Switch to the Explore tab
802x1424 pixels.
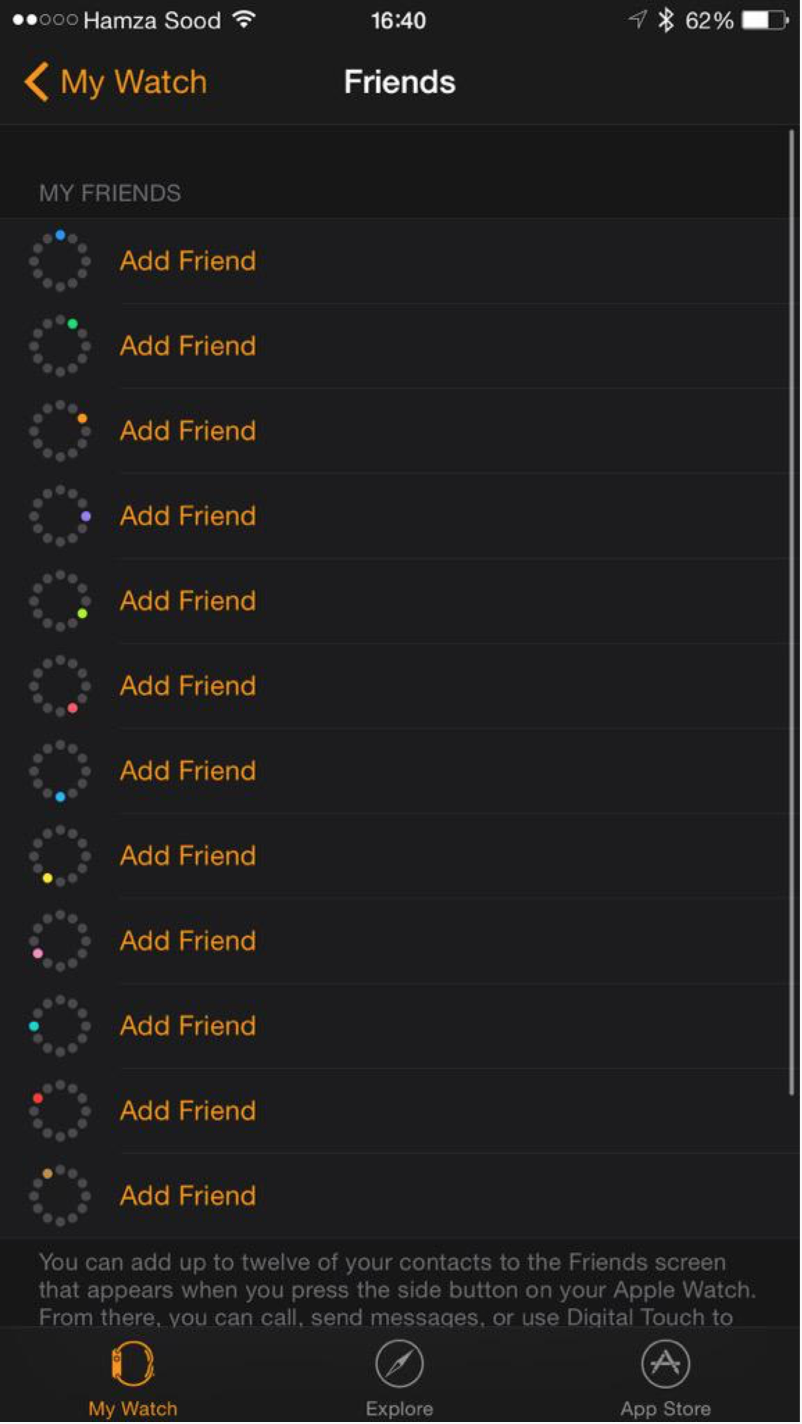pyautogui.click(x=399, y=1379)
